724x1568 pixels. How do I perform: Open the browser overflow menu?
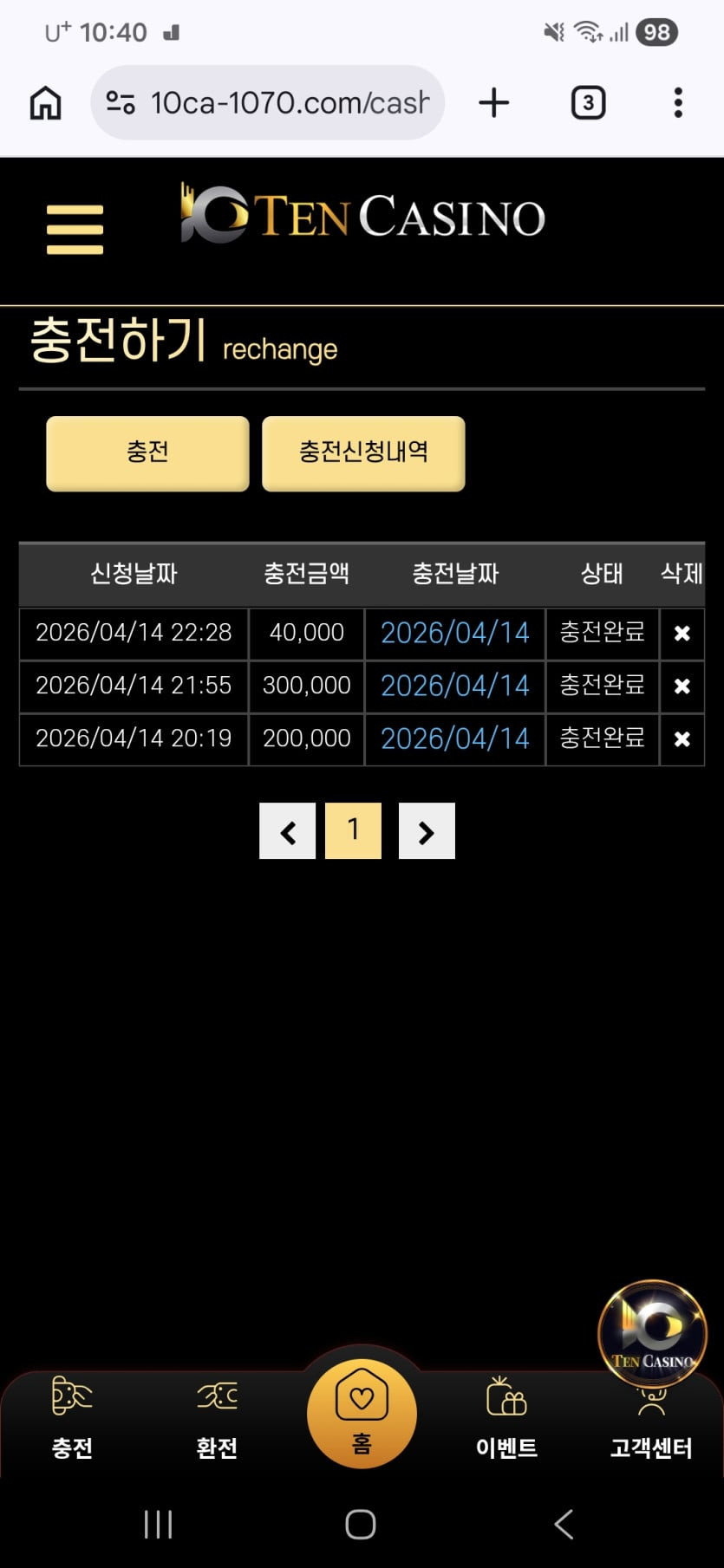pos(678,103)
